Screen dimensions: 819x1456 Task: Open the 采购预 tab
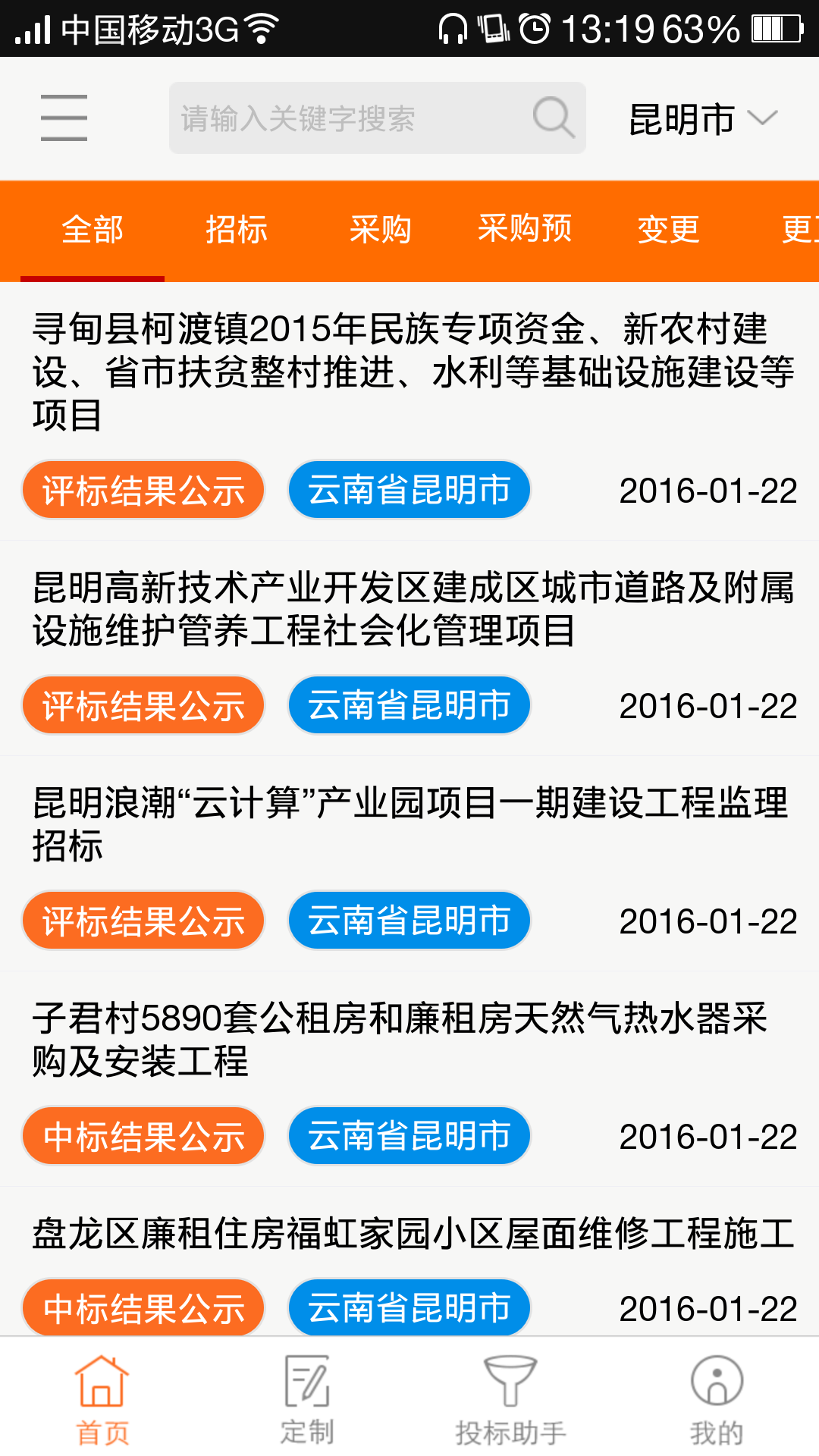[525, 230]
